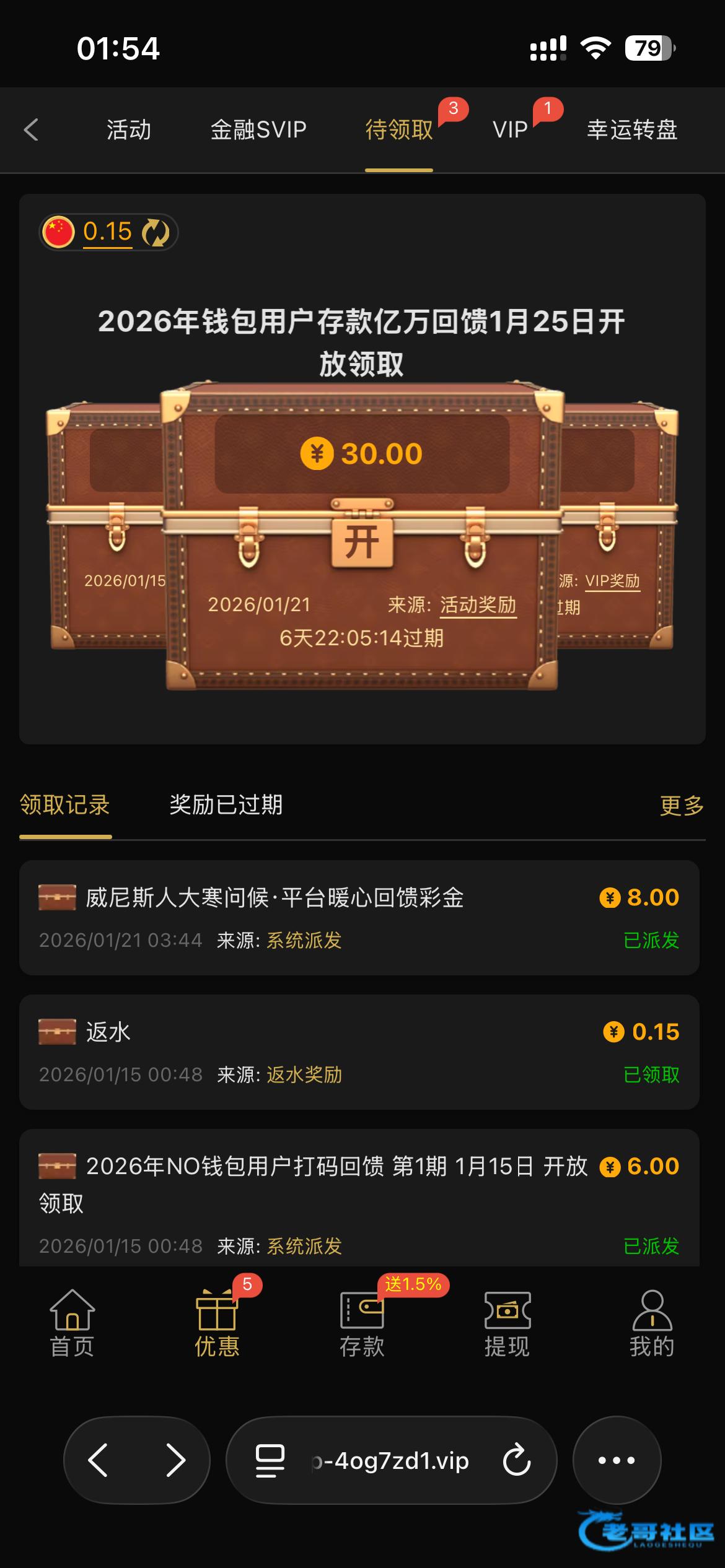Open the browser's three-dot menu
This screenshot has width=725, height=1568.
point(617,1460)
